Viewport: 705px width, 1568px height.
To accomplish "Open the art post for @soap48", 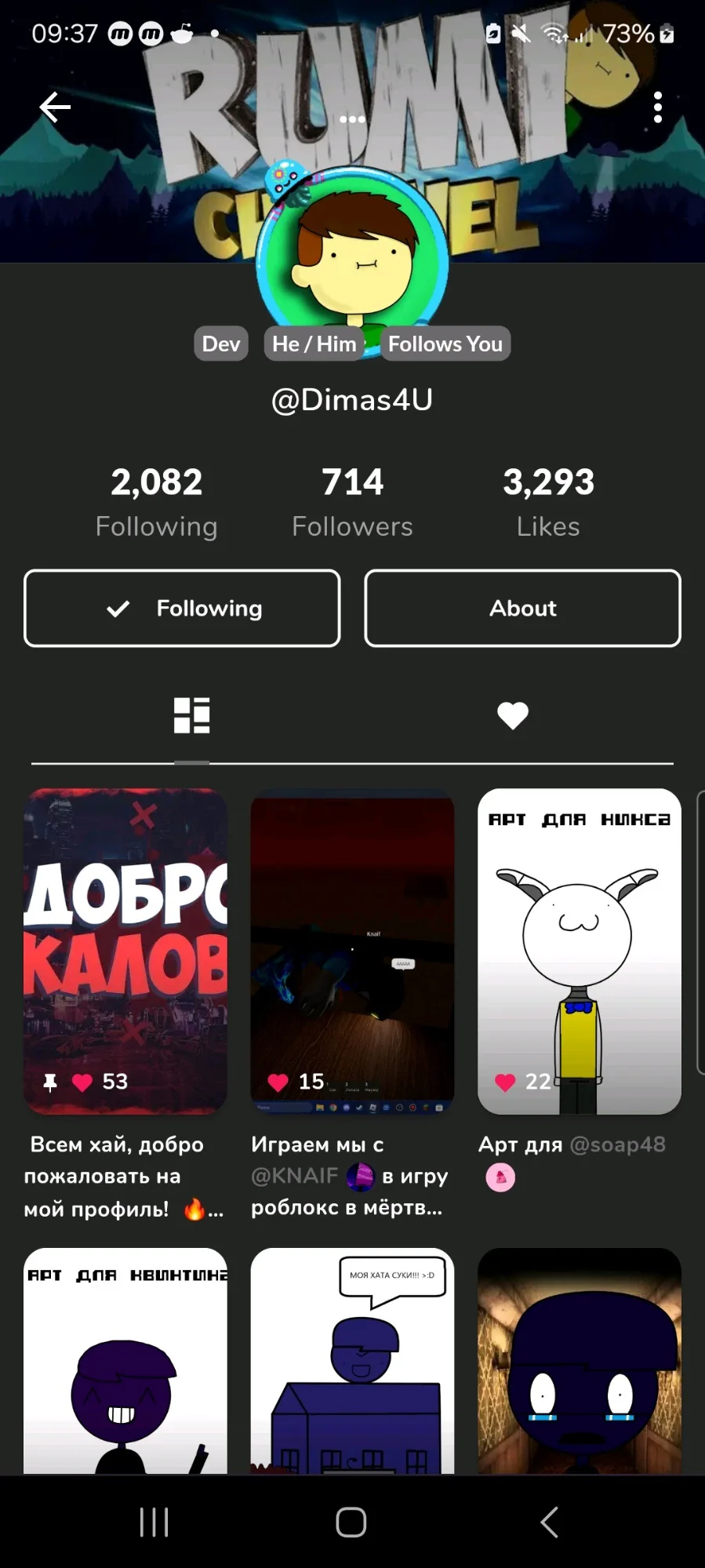I will [x=579, y=951].
